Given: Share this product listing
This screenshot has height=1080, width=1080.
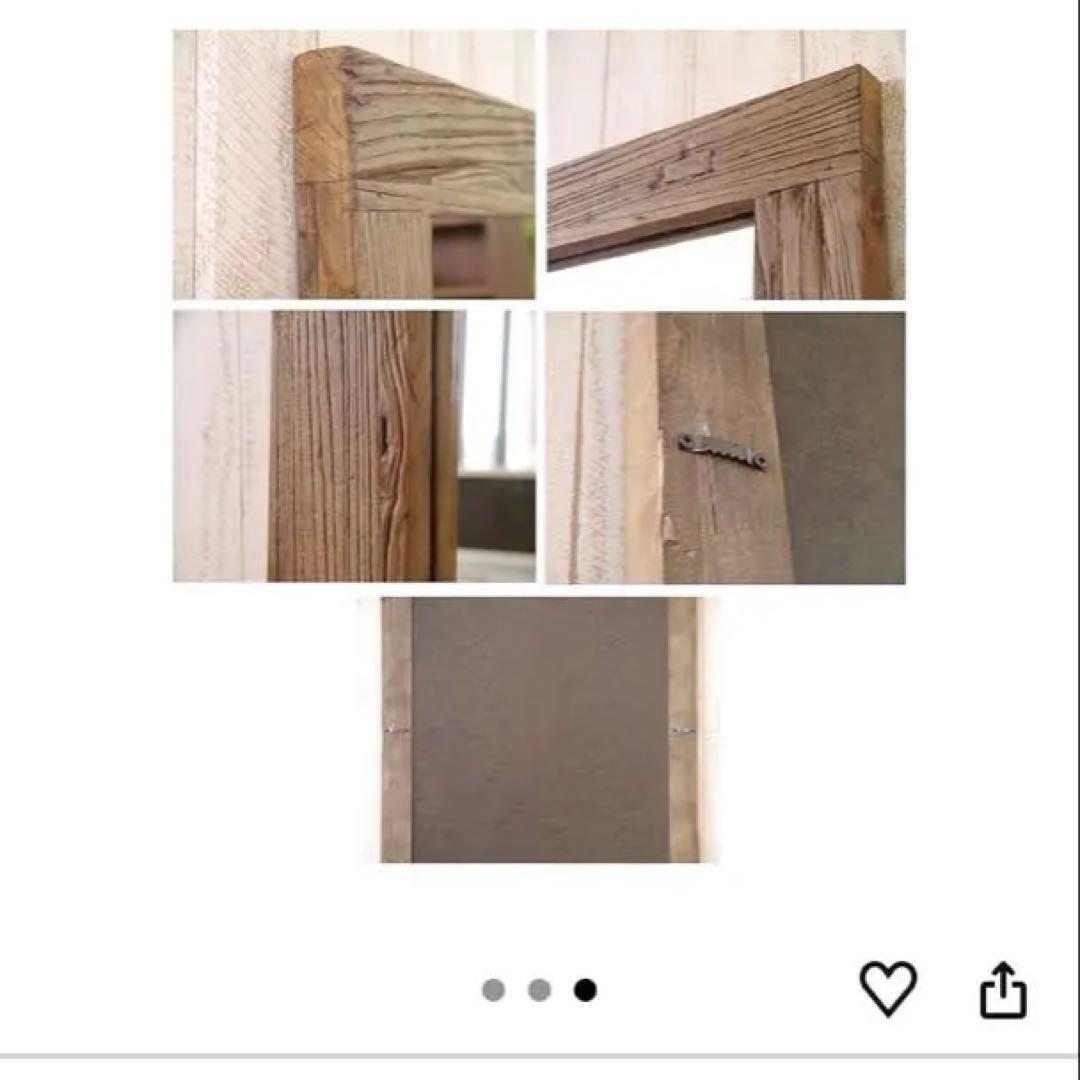Looking at the screenshot, I should click(1002, 990).
